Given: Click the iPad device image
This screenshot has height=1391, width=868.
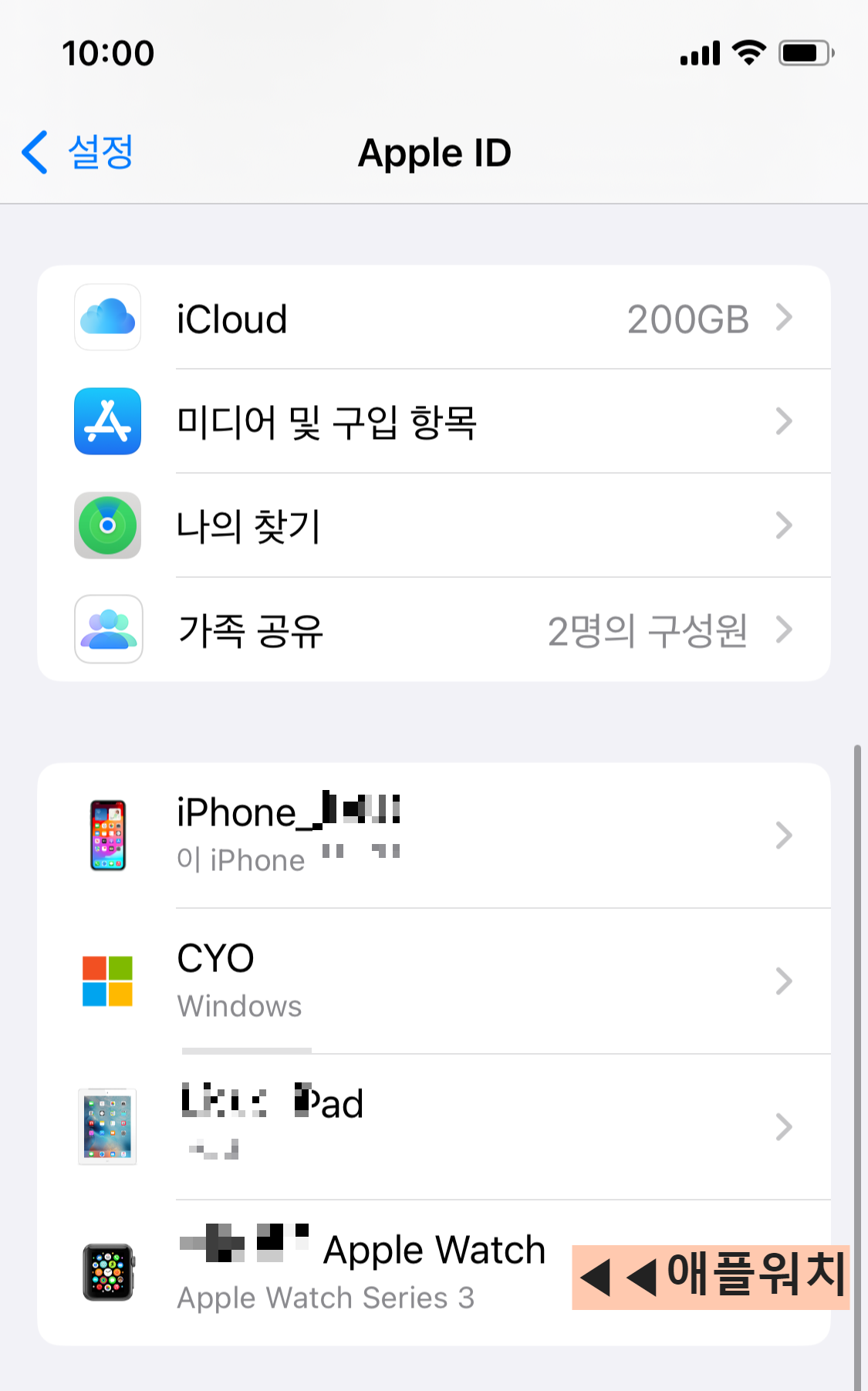Looking at the screenshot, I should (107, 1126).
